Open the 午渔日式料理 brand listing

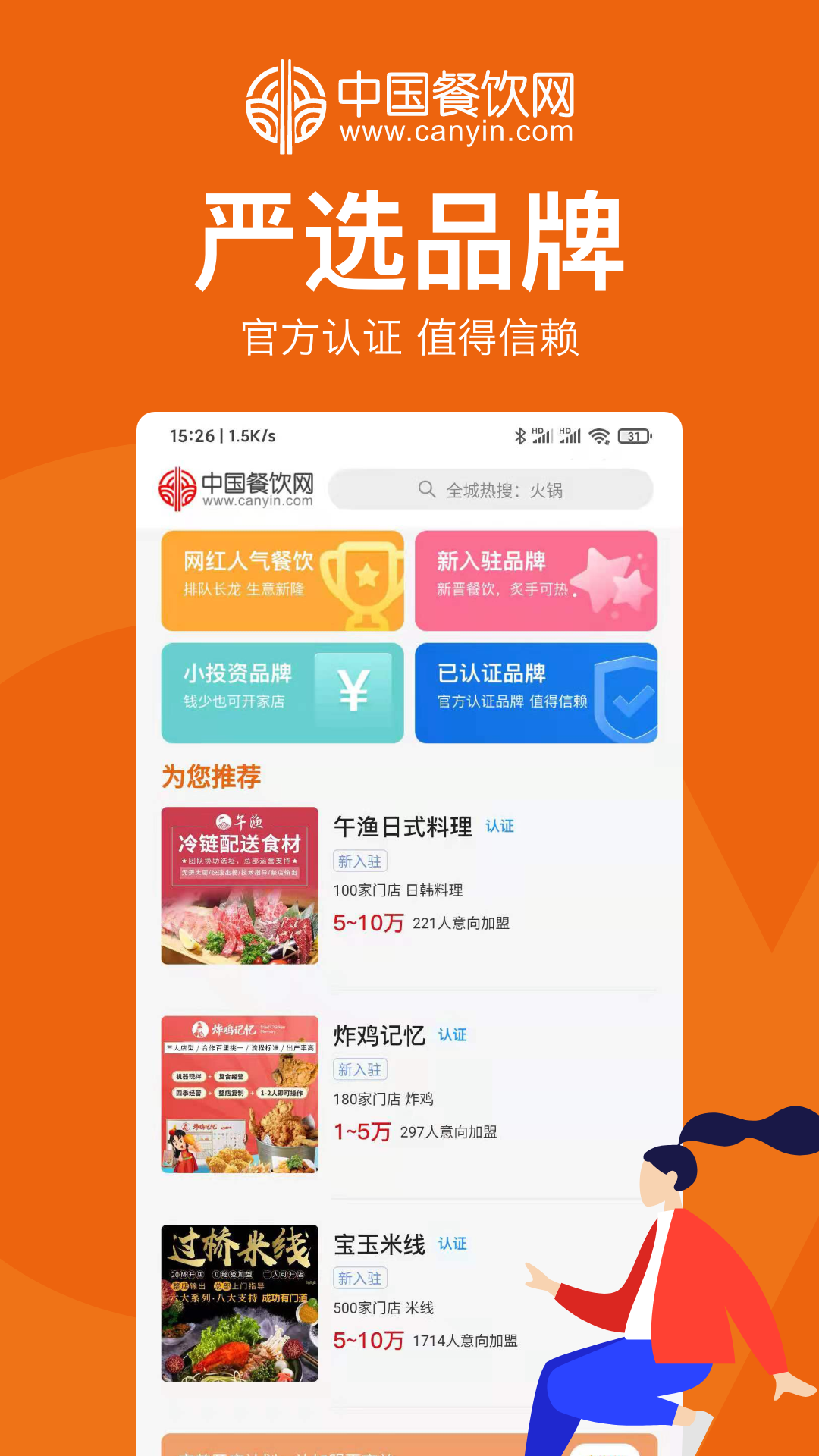[402, 826]
